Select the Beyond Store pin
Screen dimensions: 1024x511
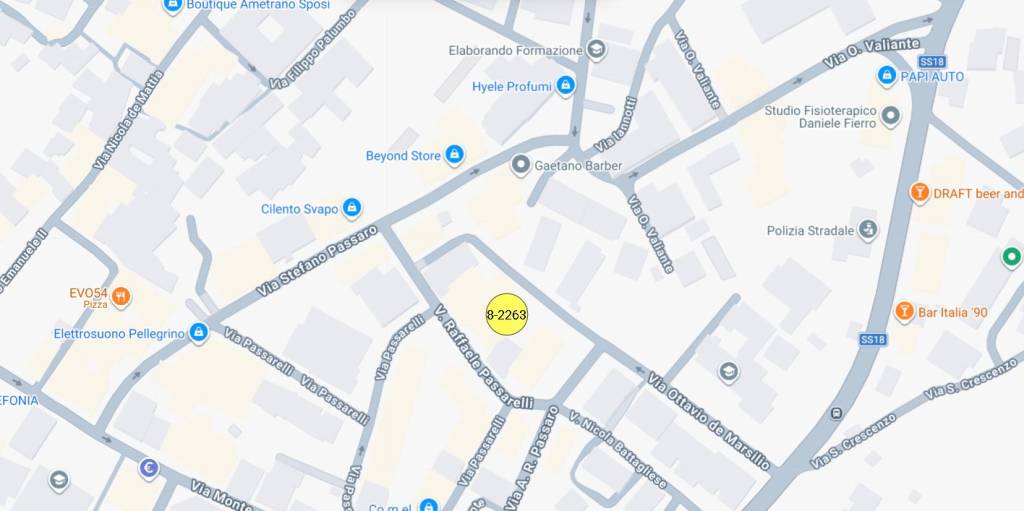click(x=455, y=155)
